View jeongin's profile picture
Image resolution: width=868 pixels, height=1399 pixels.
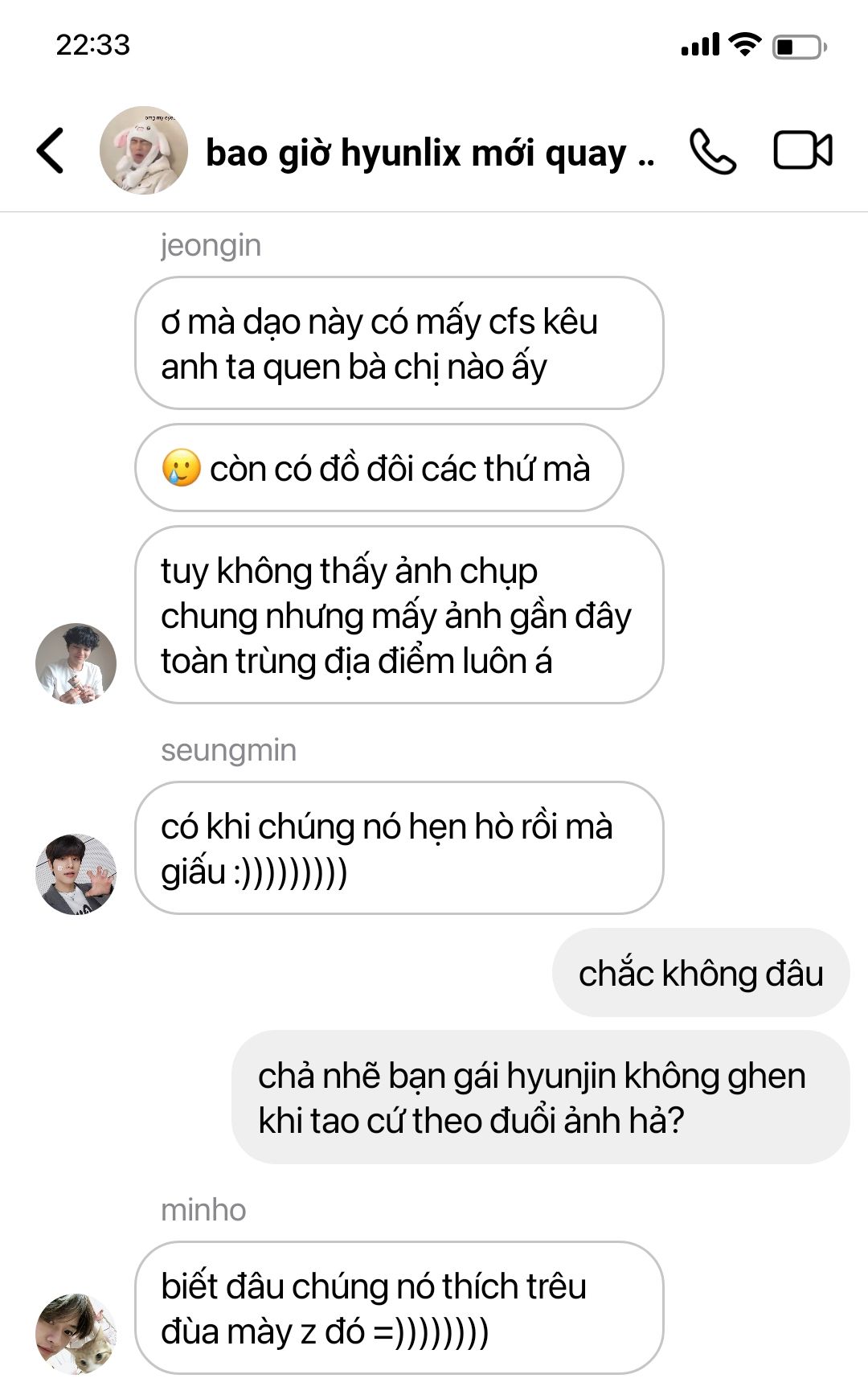(x=76, y=663)
